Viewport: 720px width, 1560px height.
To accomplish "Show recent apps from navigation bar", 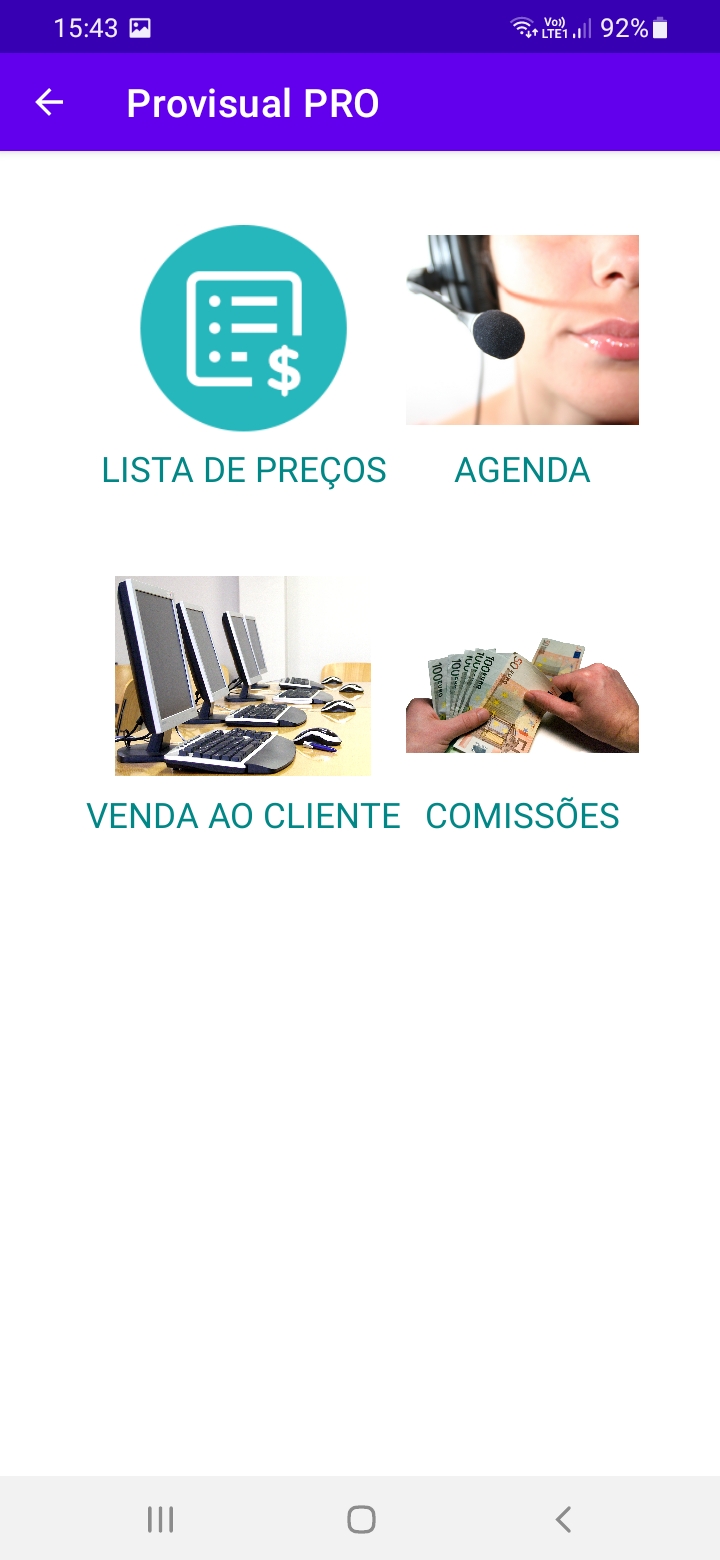I will [160, 1520].
